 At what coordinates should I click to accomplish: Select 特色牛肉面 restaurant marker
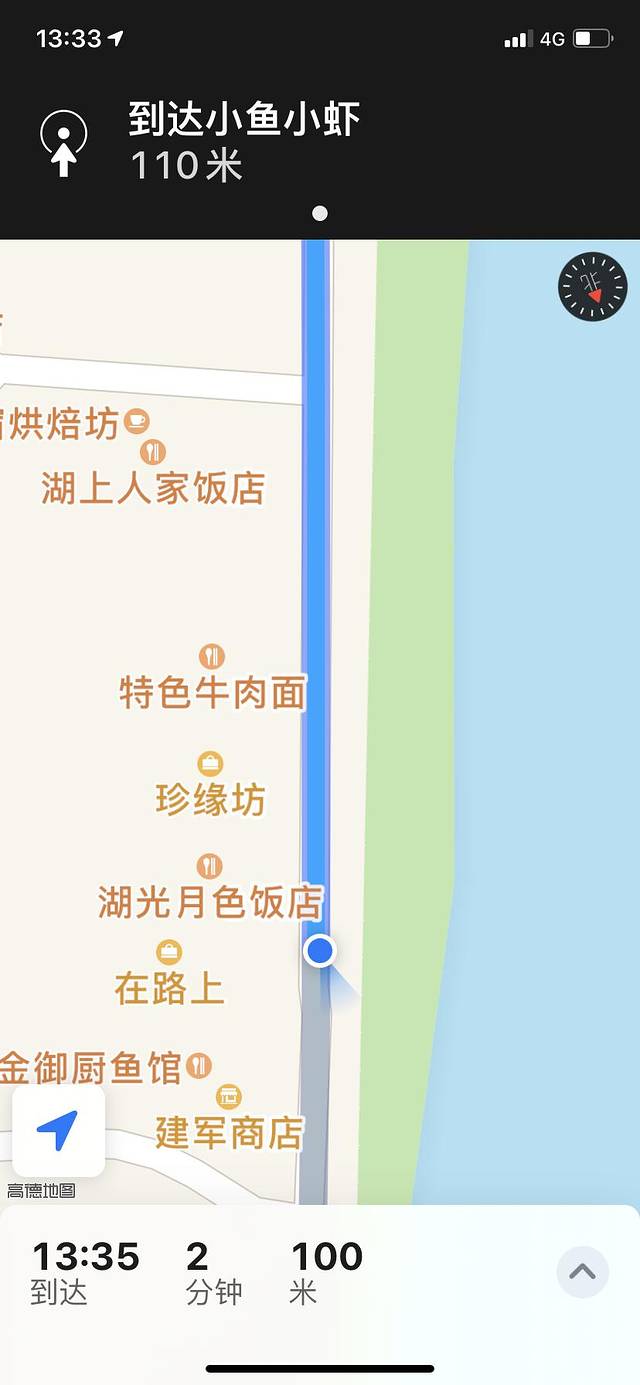point(211,657)
